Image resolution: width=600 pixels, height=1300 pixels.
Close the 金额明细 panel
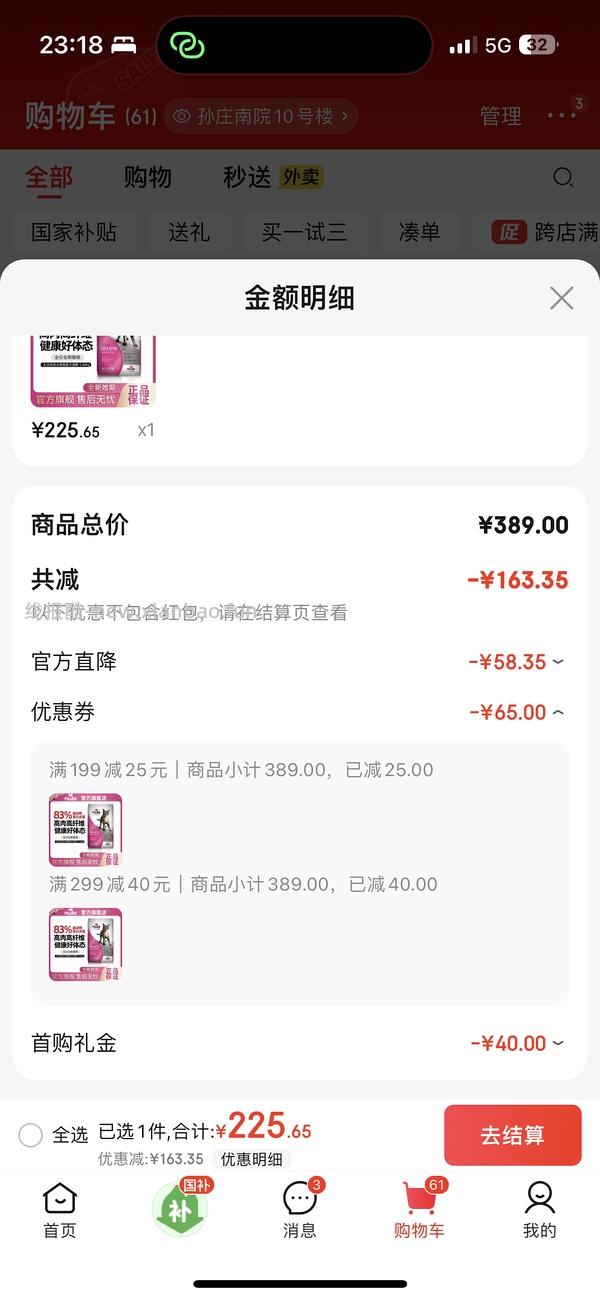[561, 298]
